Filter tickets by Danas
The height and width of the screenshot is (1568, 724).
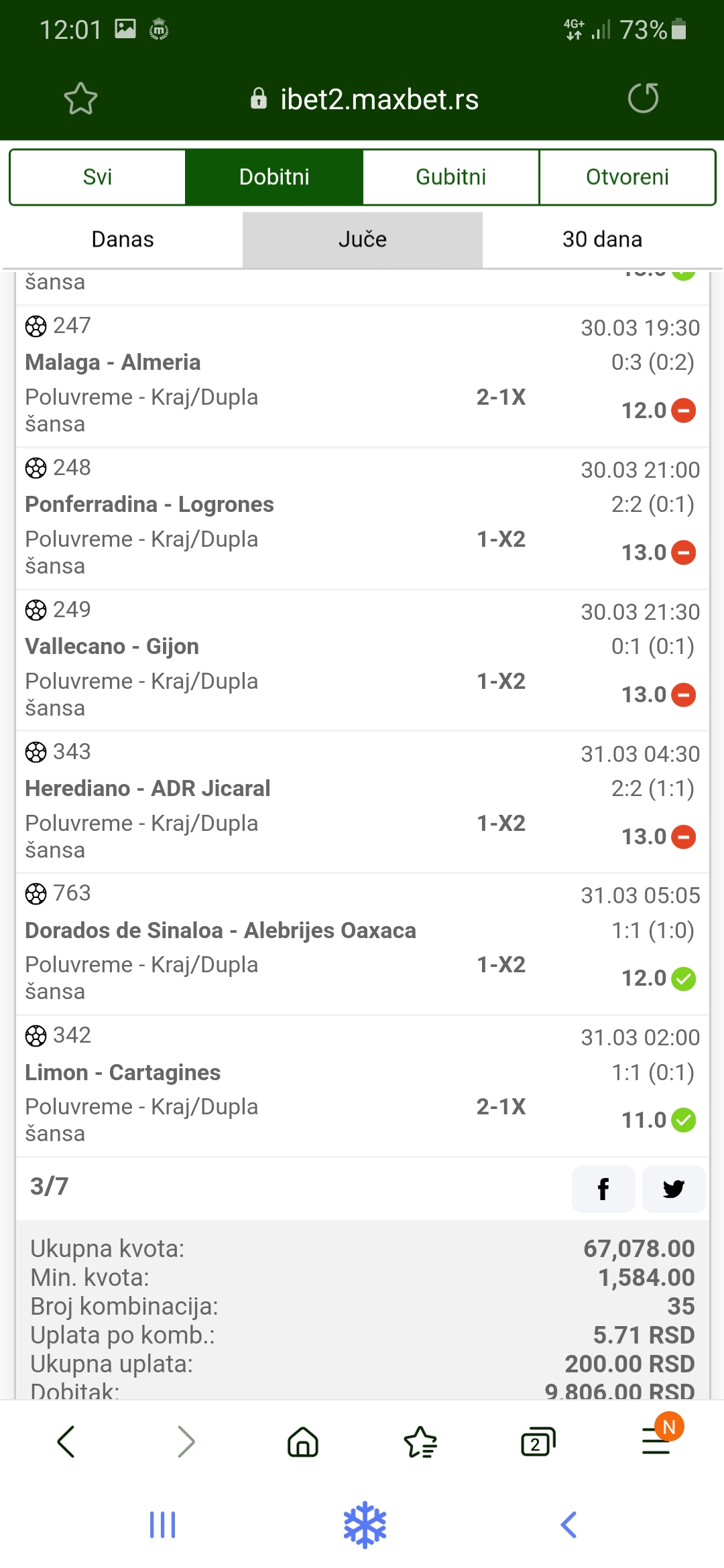coord(123,239)
